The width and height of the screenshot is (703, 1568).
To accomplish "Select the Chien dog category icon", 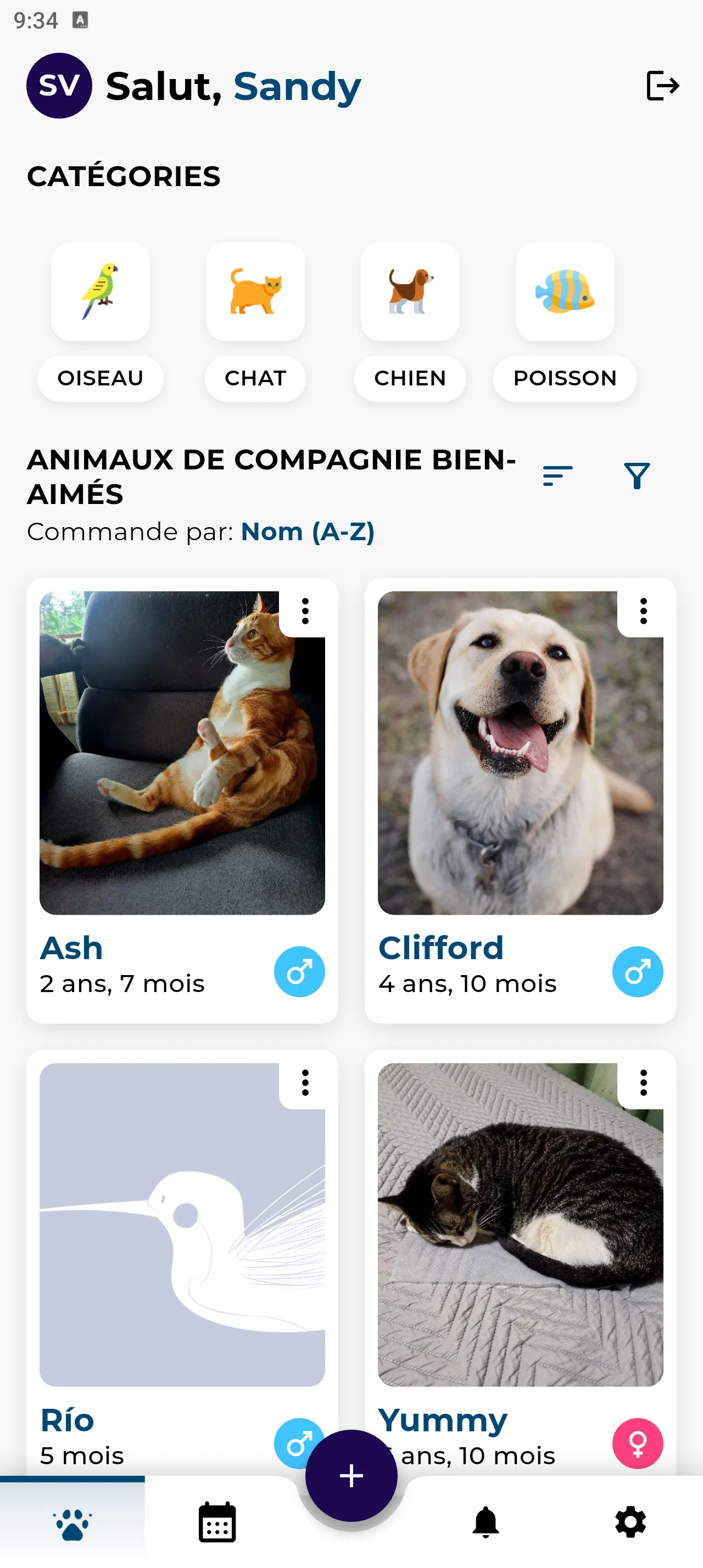I will point(410,292).
